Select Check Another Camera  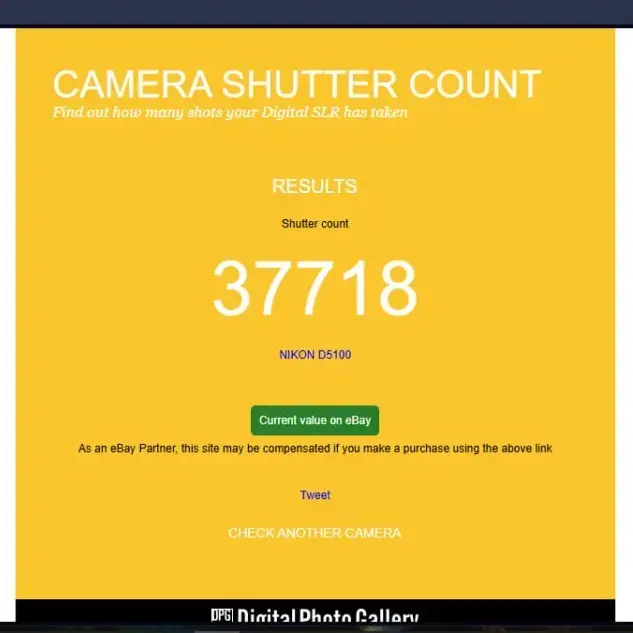[x=315, y=533]
